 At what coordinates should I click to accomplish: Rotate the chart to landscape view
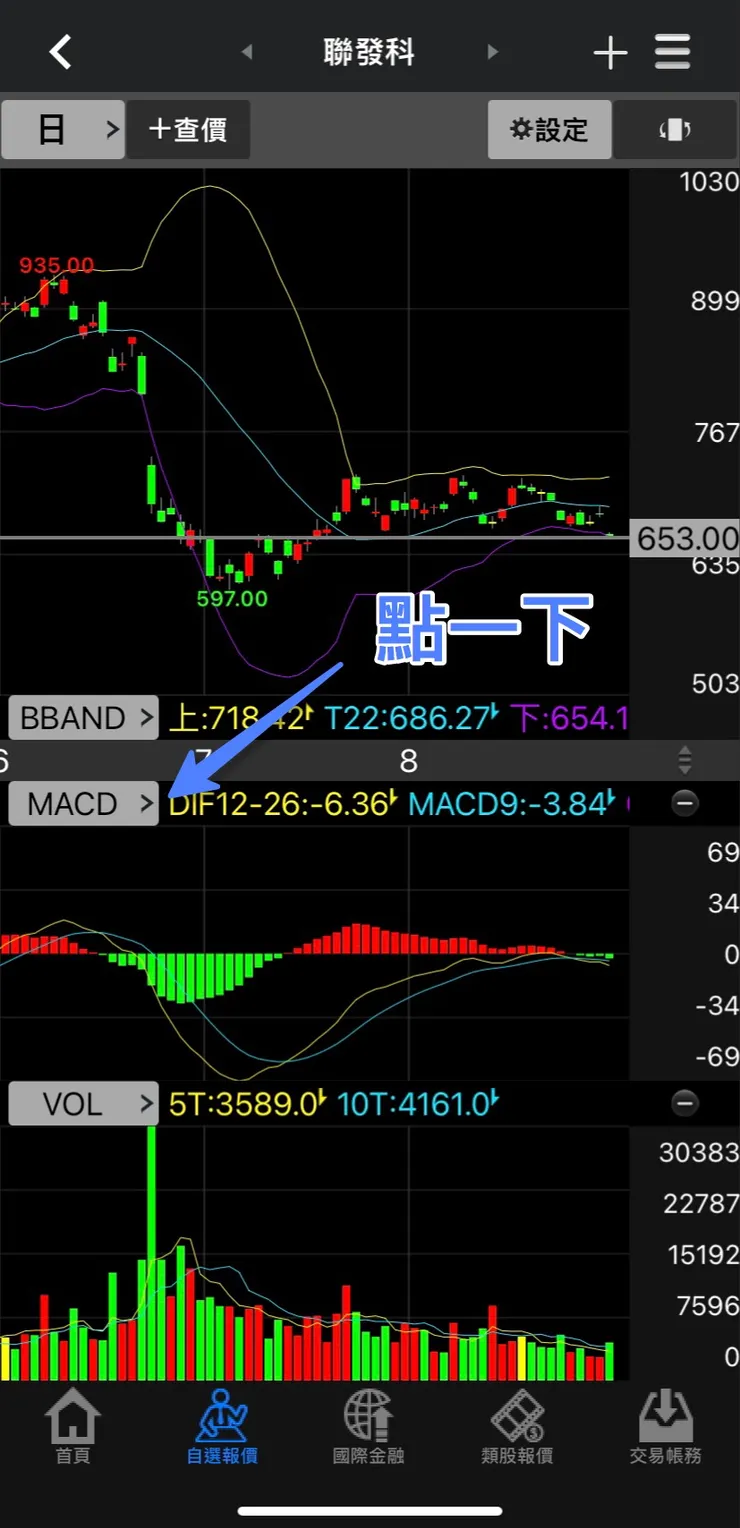tap(675, 130)
